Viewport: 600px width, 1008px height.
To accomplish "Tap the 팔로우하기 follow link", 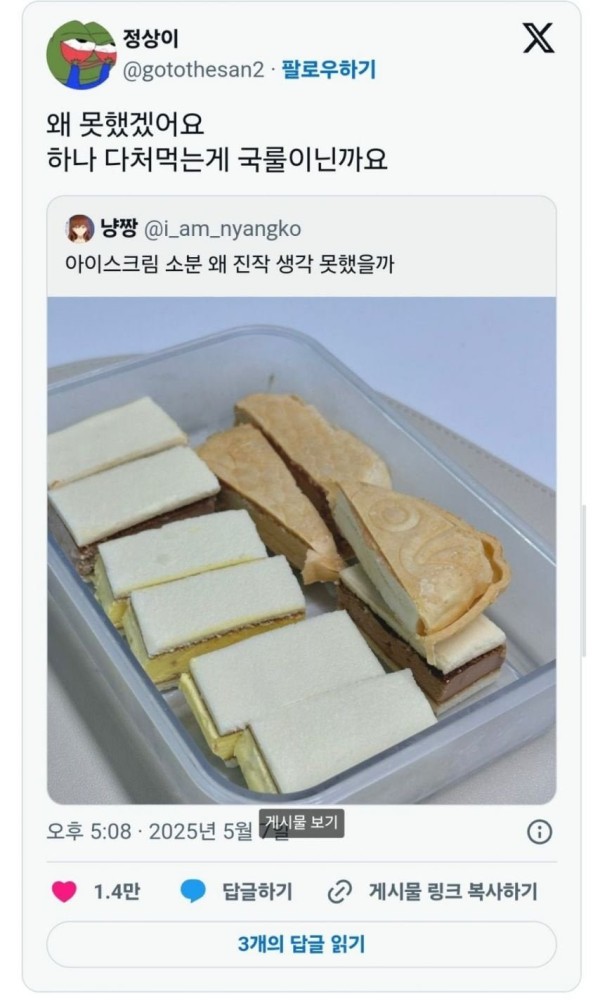I will (329, 69).
